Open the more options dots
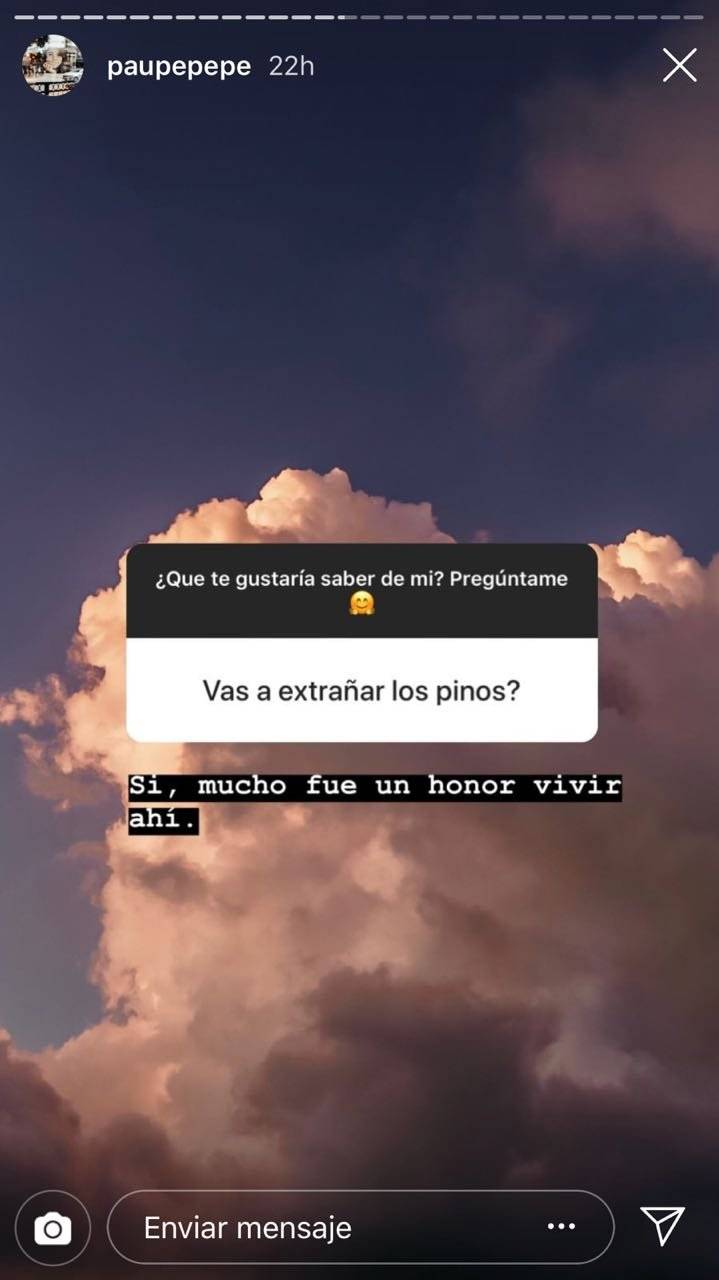 (x=561, y=1226)
